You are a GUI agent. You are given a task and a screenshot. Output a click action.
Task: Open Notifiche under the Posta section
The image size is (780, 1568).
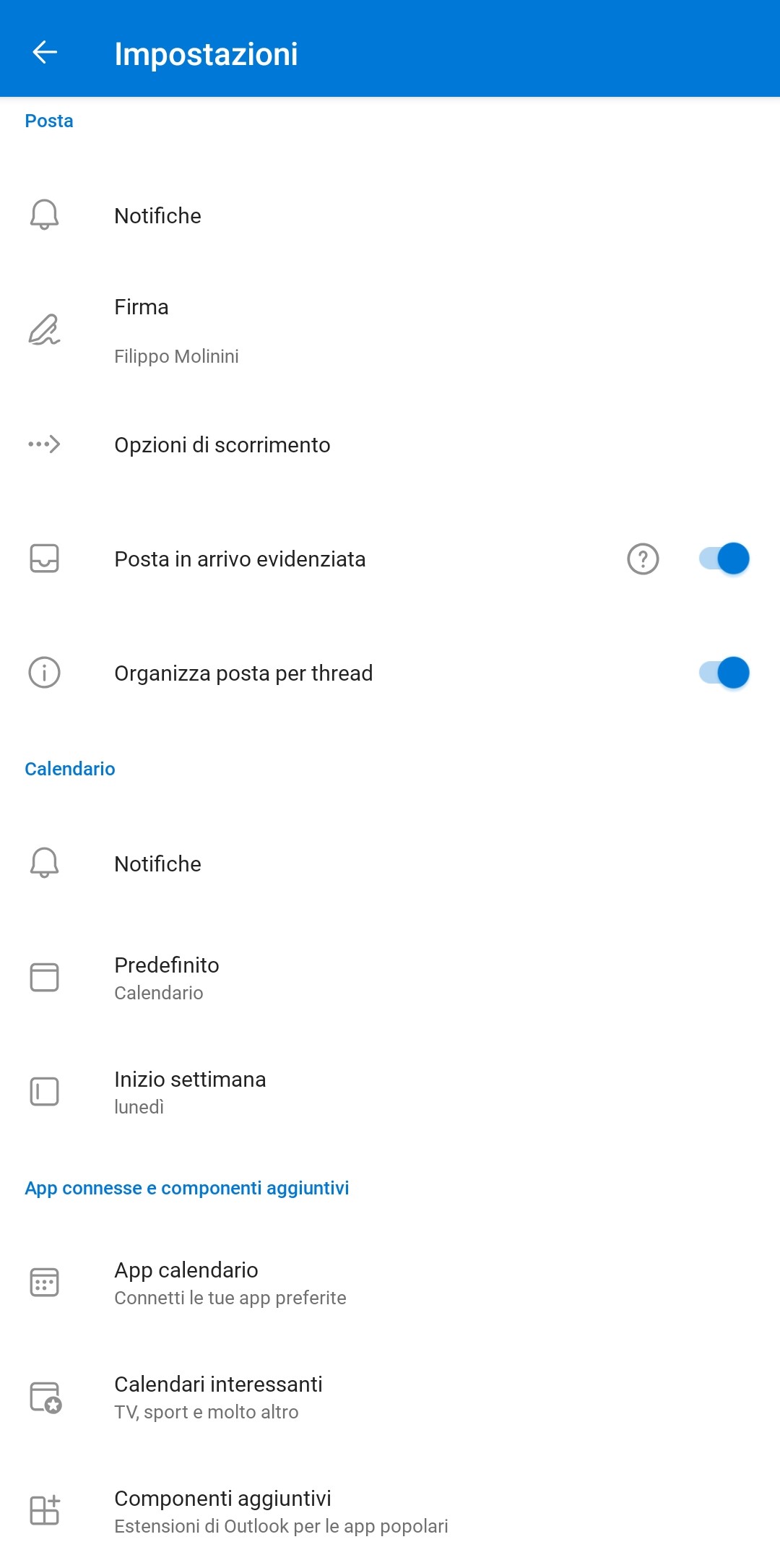click(x=390, y=215)
